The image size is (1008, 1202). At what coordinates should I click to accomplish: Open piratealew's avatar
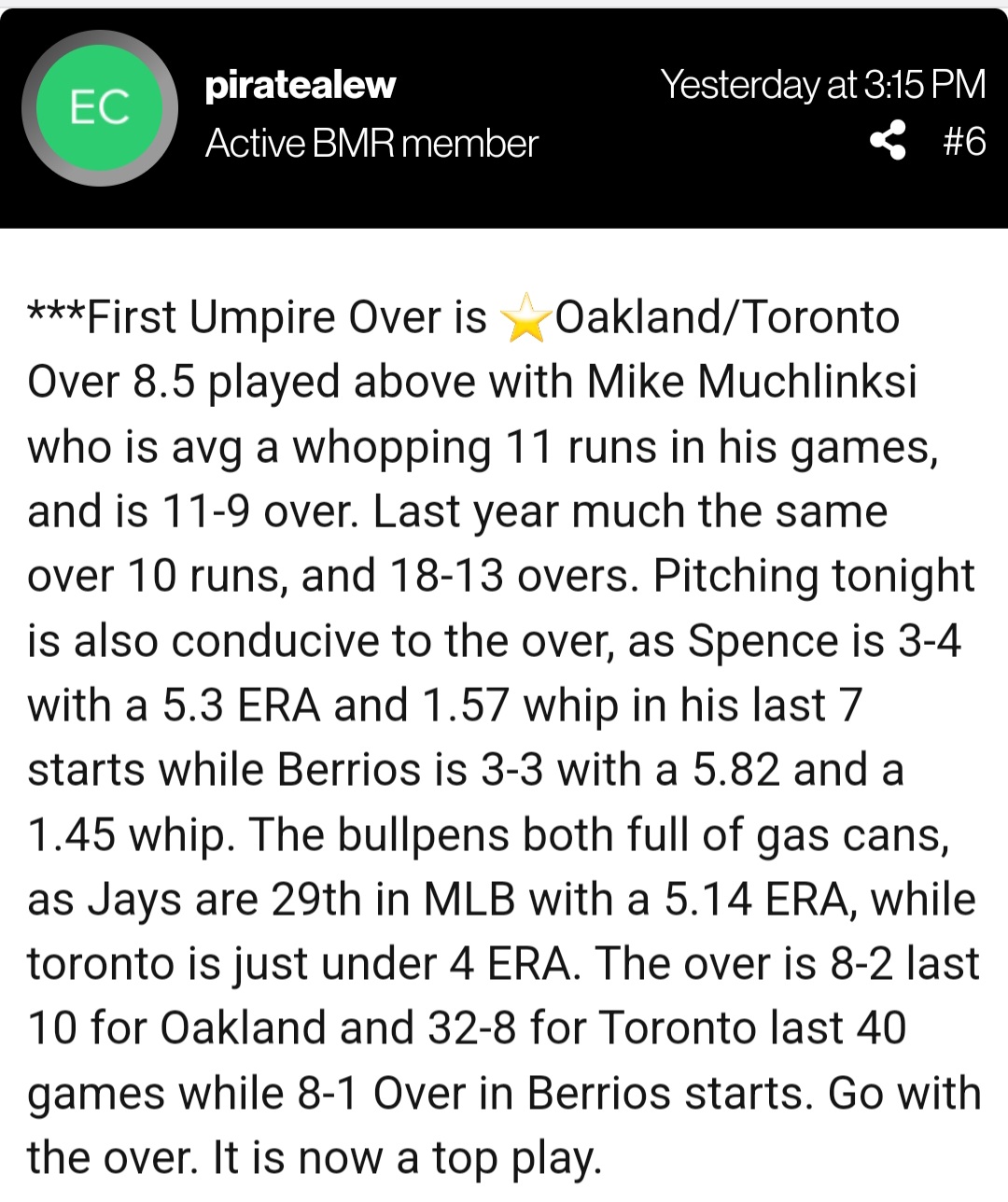[100, 108]
